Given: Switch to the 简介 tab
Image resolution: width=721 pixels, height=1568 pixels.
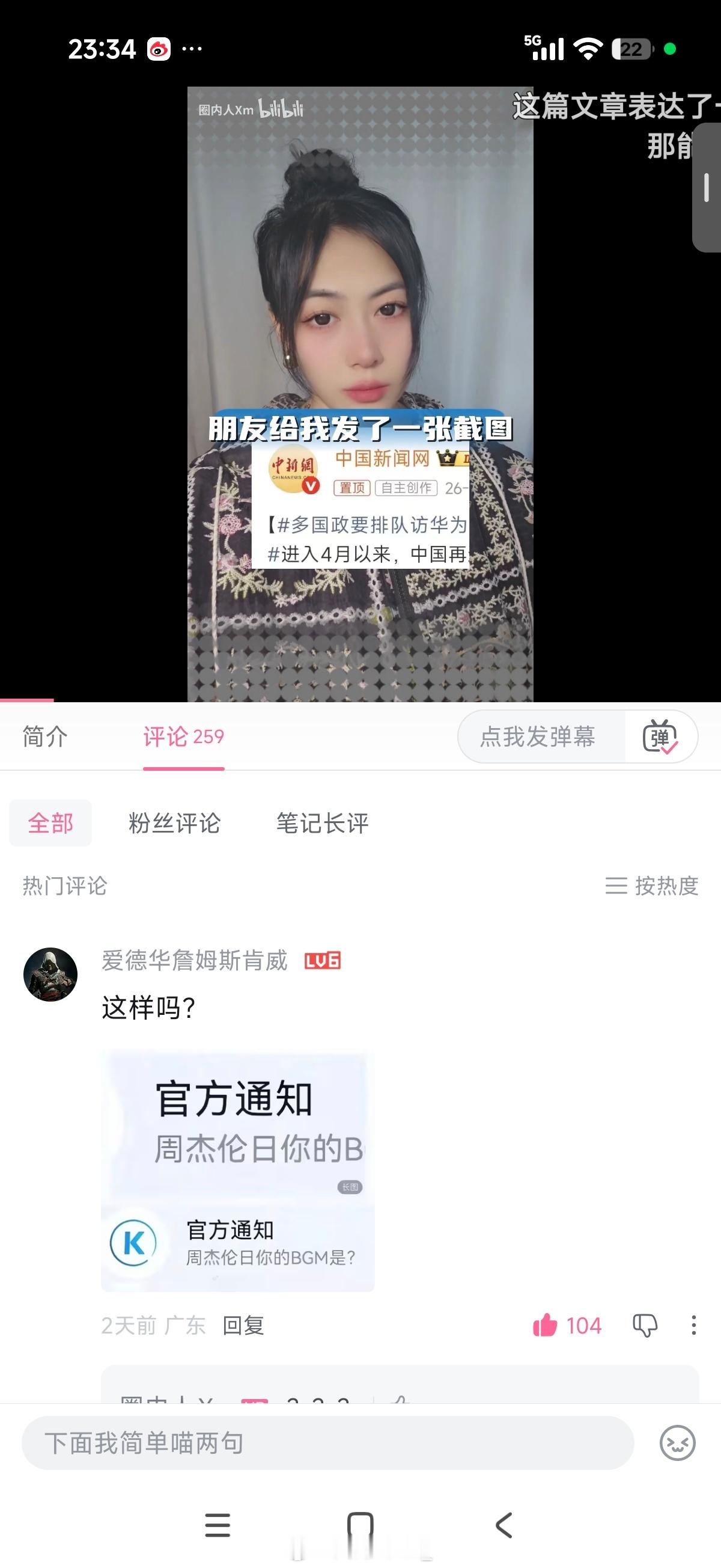Looking at the screenshot, I should pyautogui.click(x=44, y=737).
